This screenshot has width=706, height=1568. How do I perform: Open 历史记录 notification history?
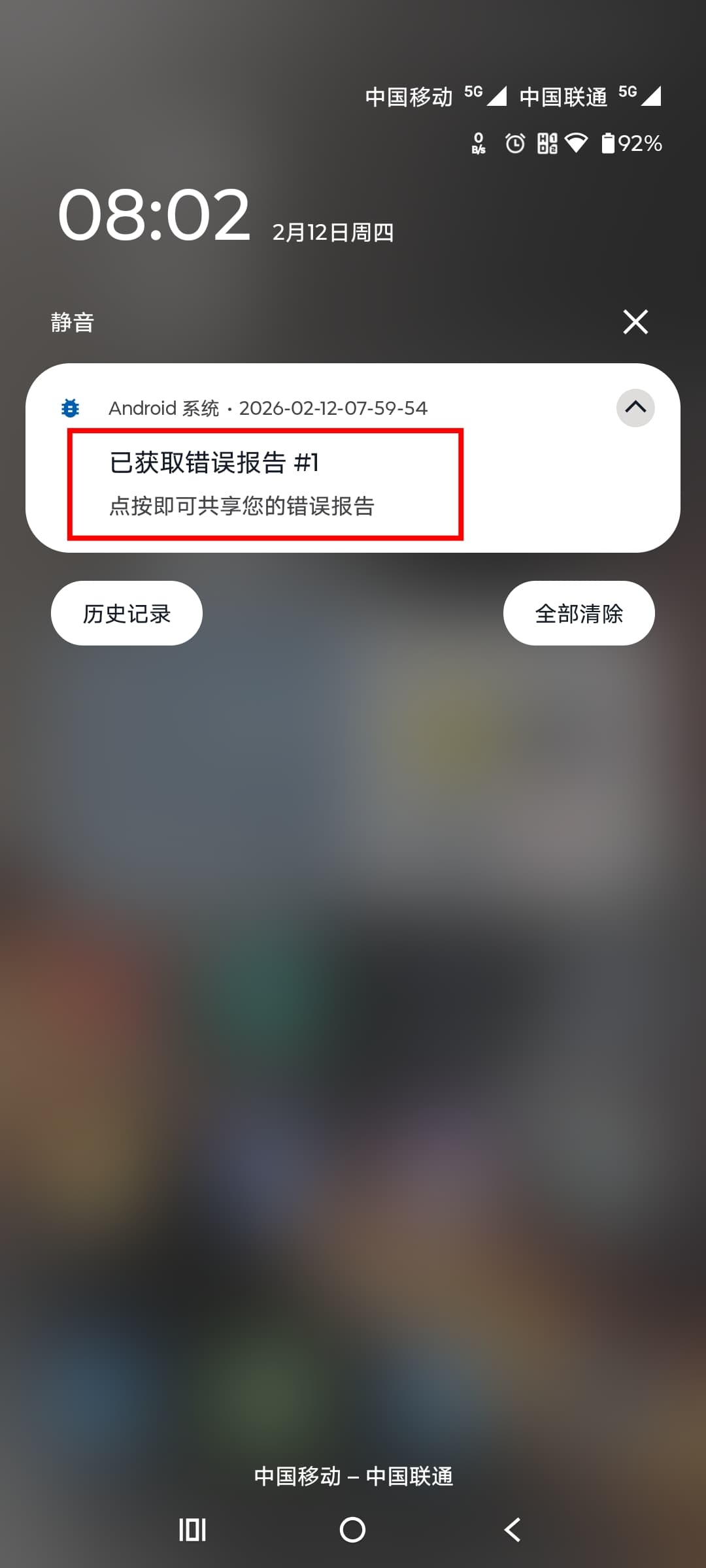(126, 612)
